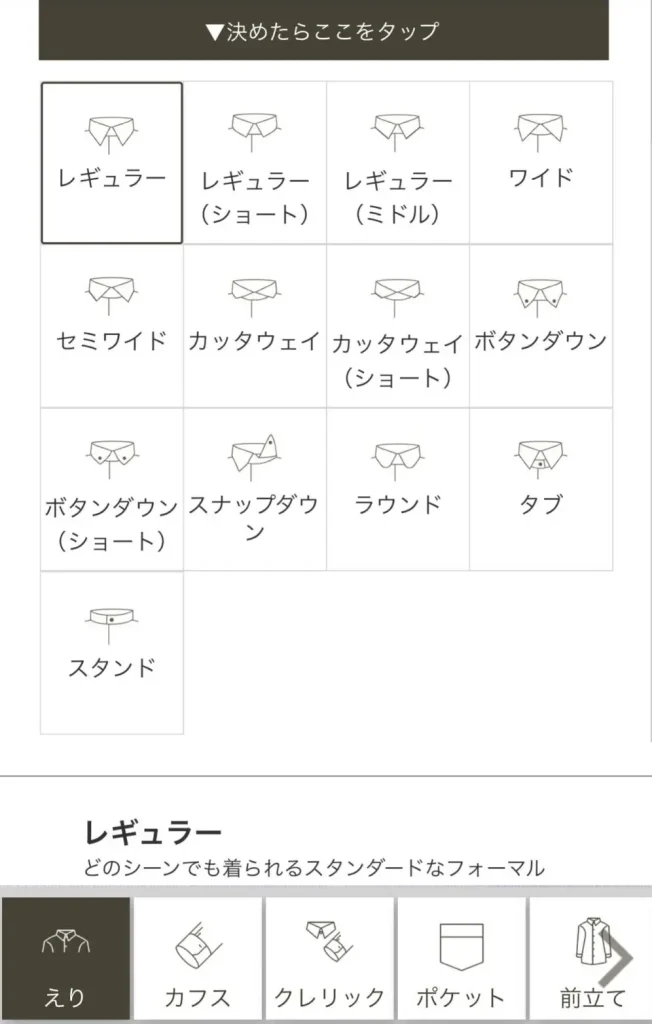Switch to the えり tab

click(65, 960)
